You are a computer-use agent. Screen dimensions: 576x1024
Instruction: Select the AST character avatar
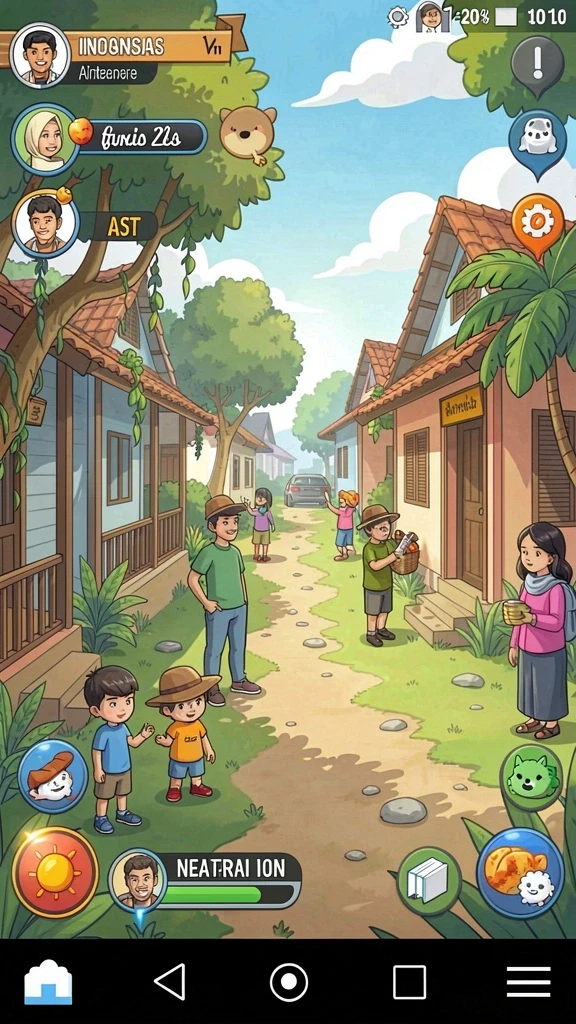coord(46,223)
